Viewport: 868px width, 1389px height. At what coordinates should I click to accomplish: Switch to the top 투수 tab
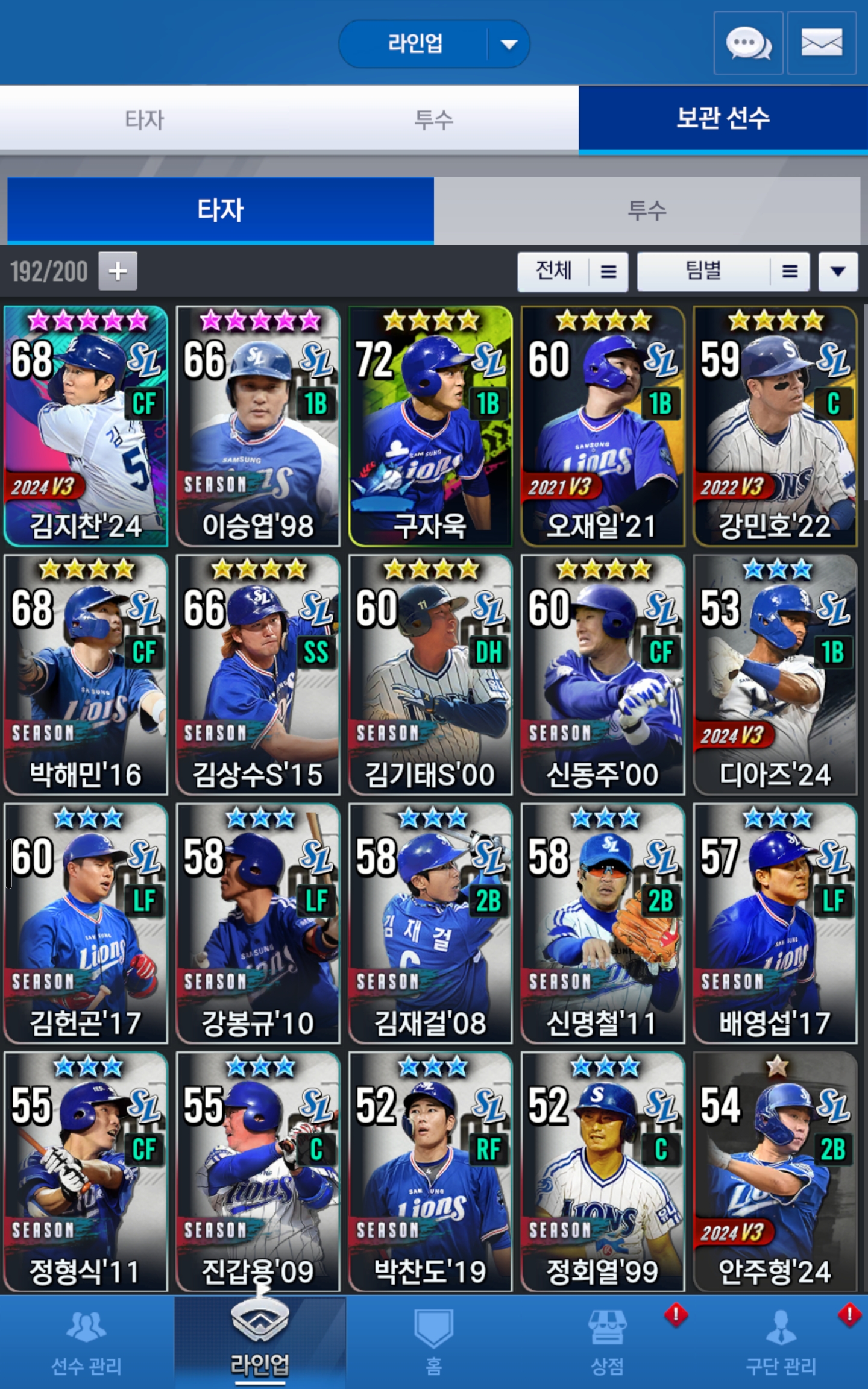[x=433, y=119]
